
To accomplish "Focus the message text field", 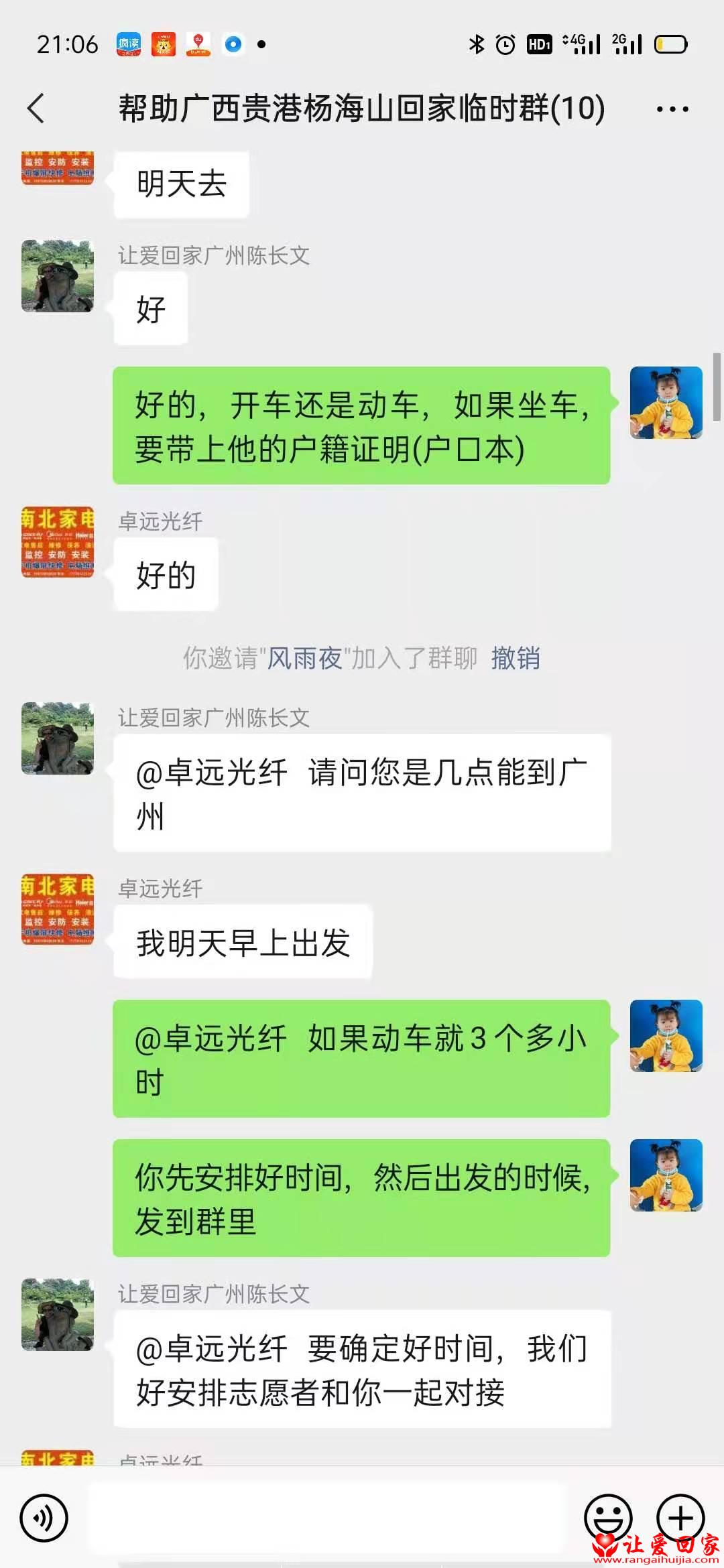I will pos(328,1517).
